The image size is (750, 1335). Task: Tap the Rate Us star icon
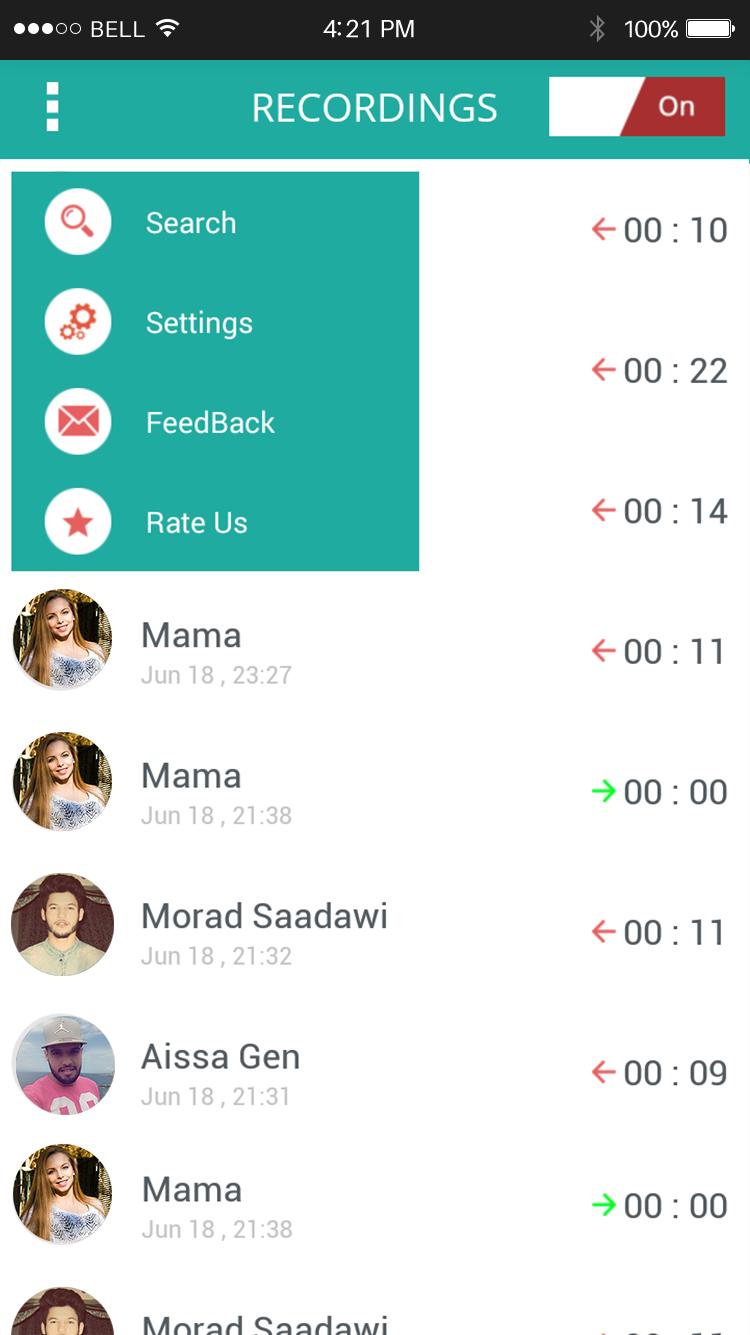point(78,521)
